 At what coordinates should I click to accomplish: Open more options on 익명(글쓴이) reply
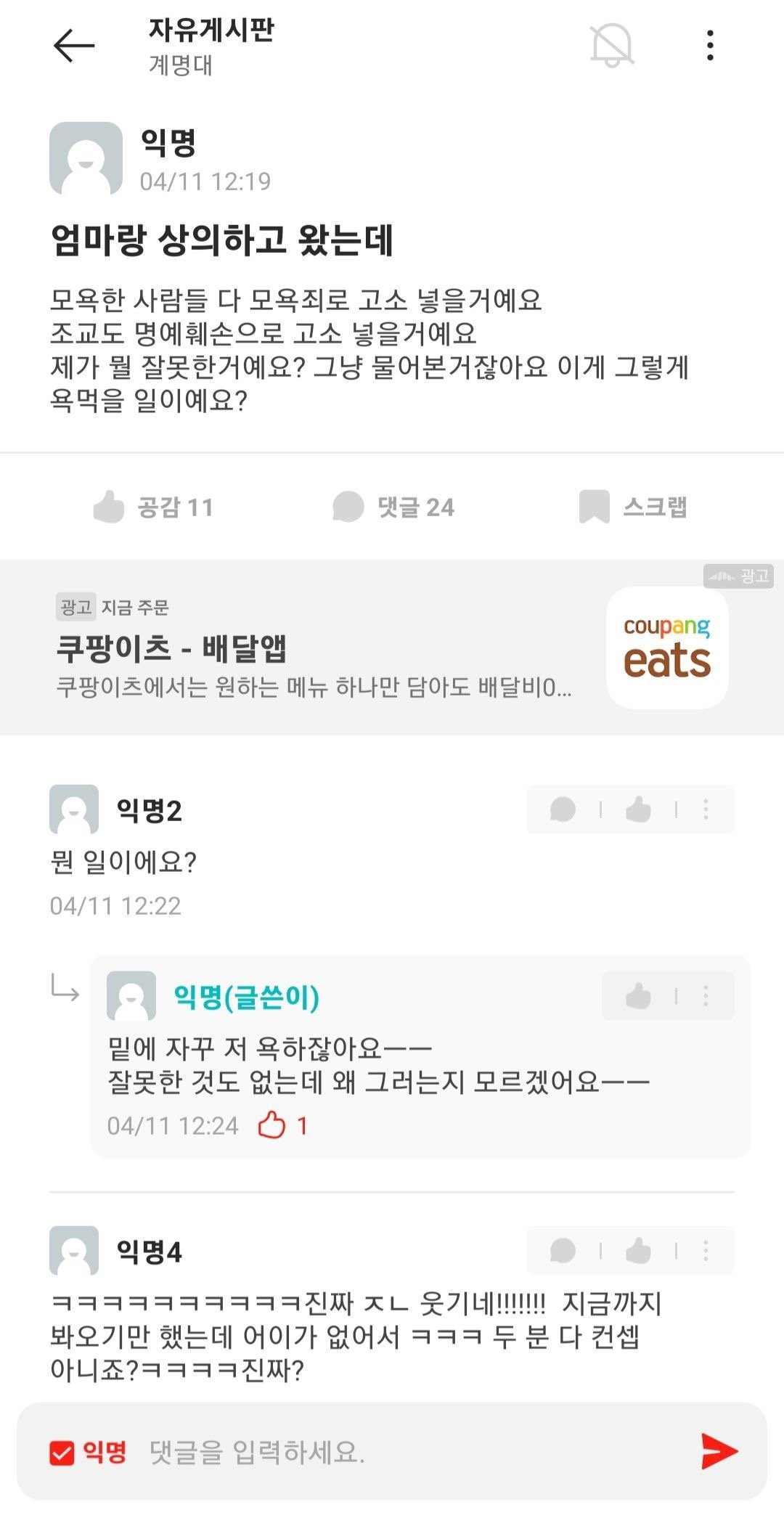coord(706,996)
